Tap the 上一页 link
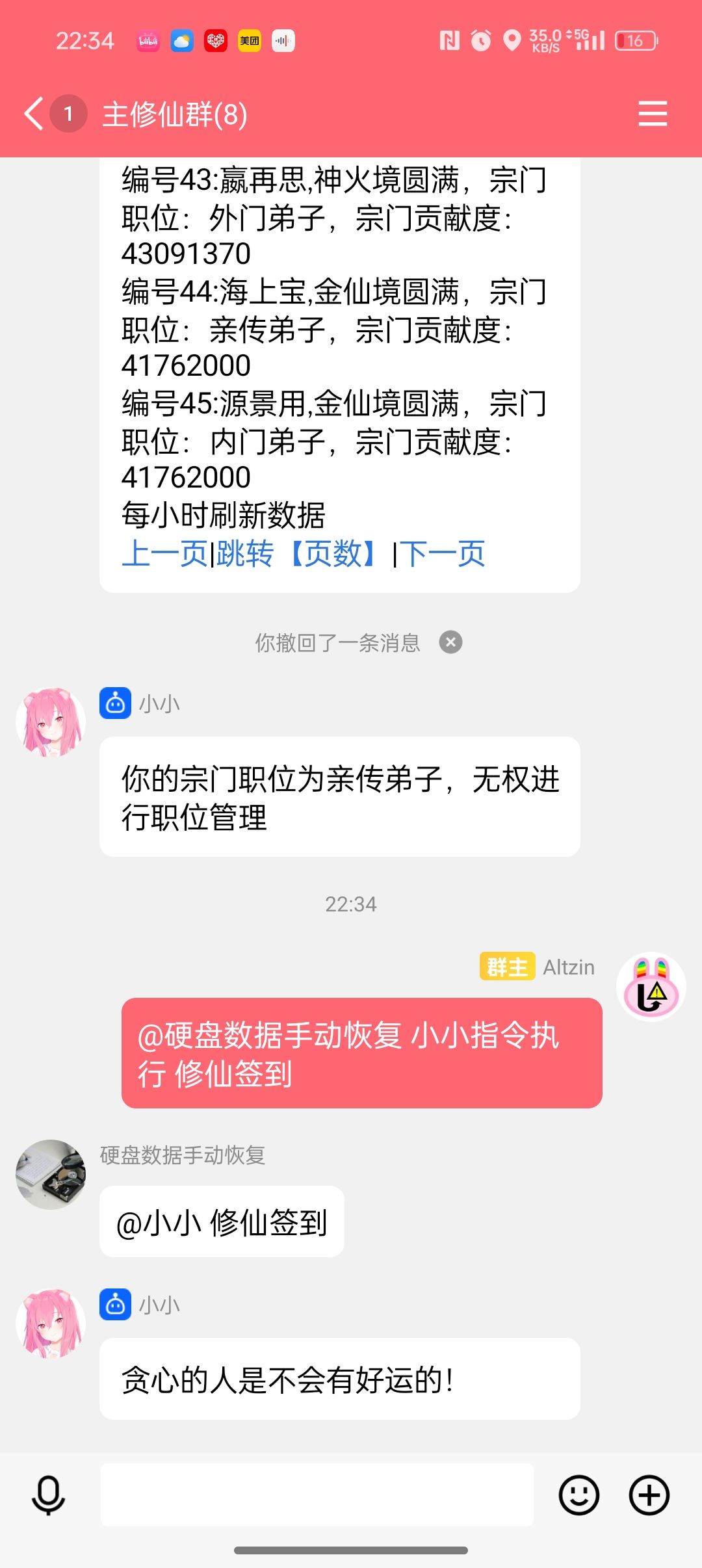702x1568 pixels. tap(164, 554)
